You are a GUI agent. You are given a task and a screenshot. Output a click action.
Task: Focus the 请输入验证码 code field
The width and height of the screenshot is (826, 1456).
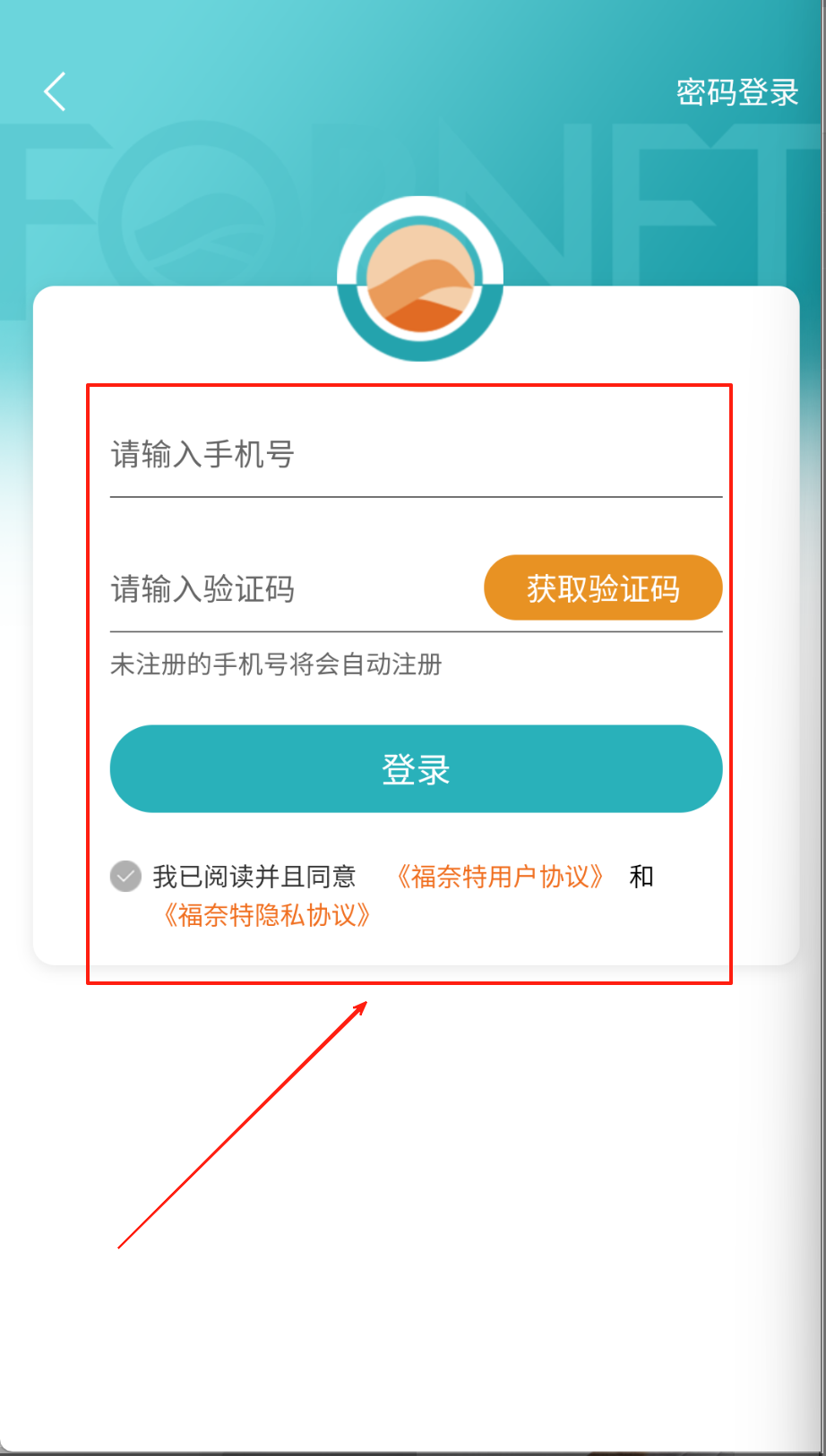tap(296, 589)
